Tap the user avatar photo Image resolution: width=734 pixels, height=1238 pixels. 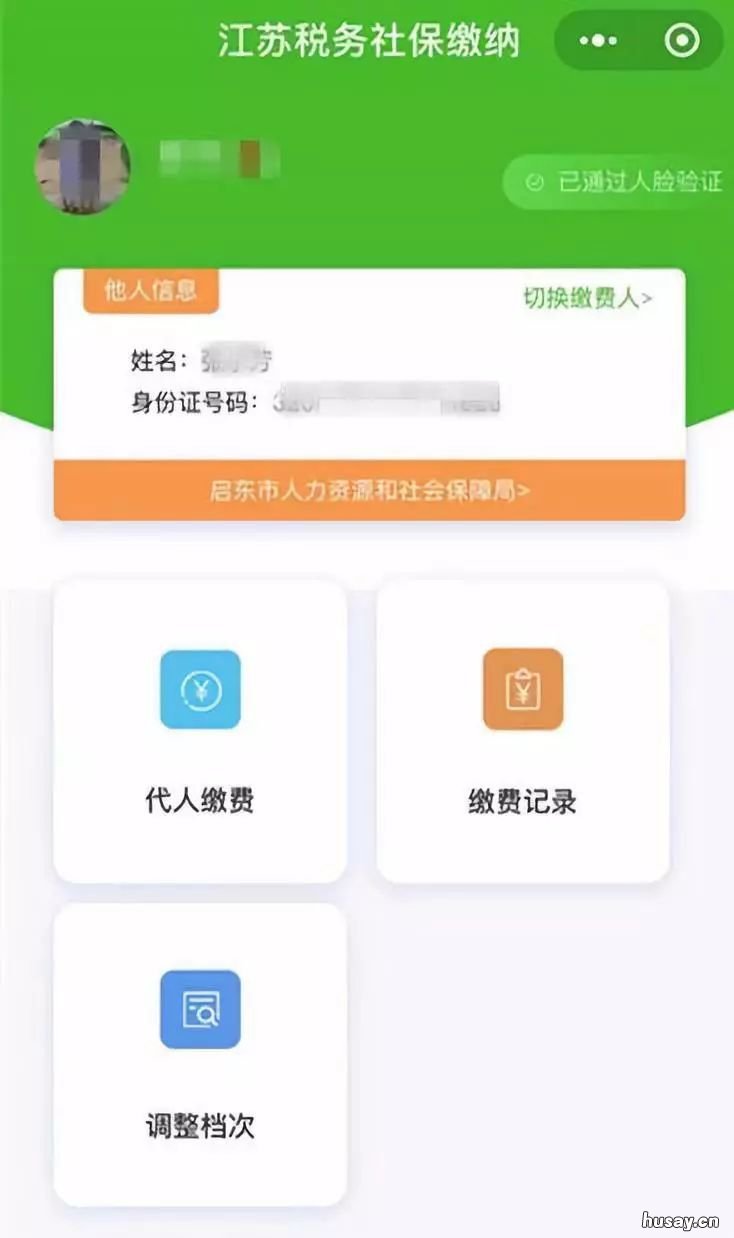tap(85, 168)
